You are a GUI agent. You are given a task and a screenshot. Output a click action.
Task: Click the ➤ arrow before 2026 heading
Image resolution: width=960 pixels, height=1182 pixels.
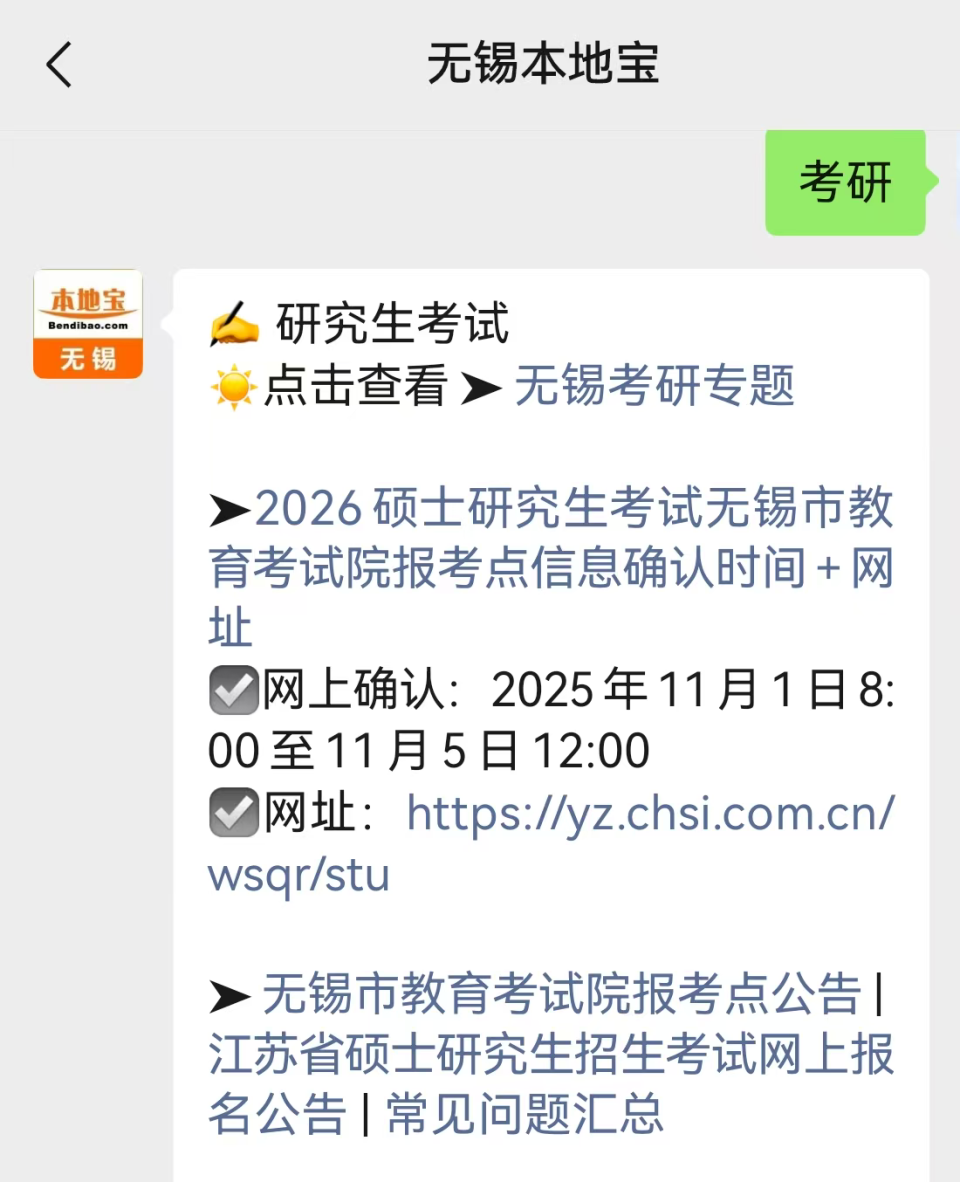point(232,508)
